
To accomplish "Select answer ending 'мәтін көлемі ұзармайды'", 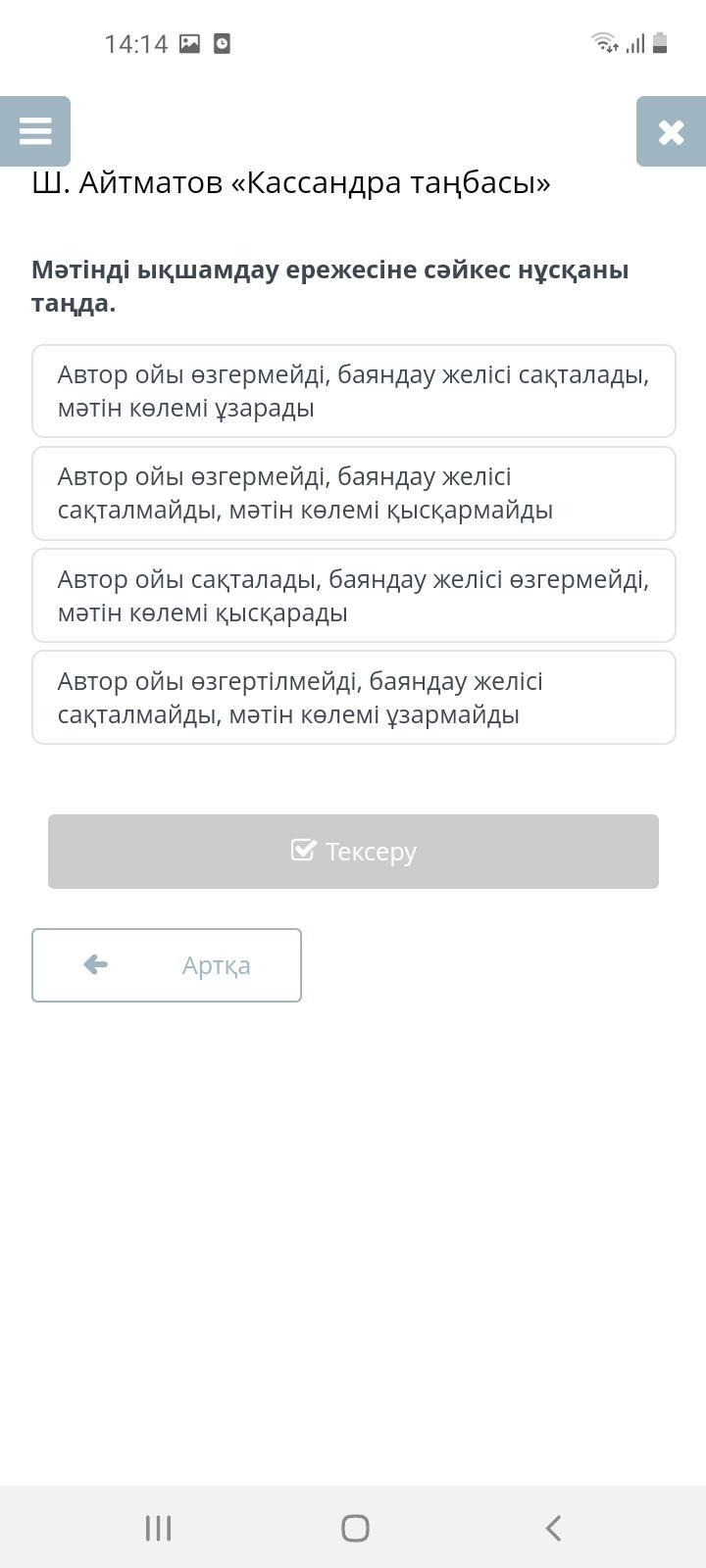I will (x=354, y=698).
